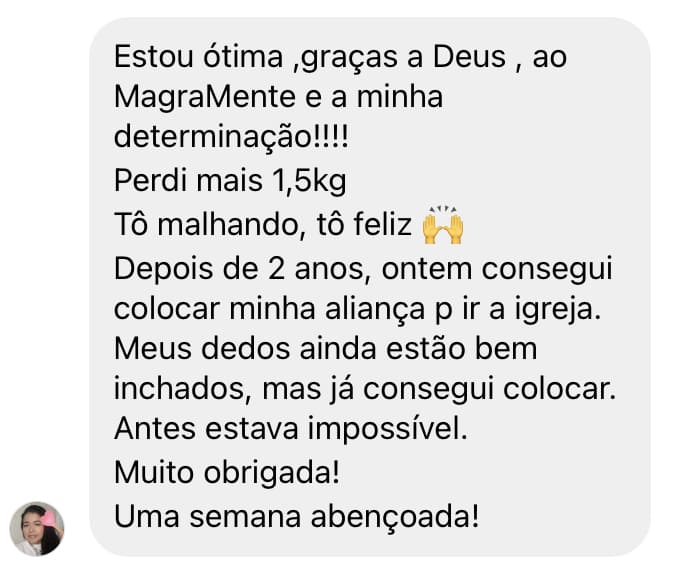This screenshot has height=573, width=694.
Task: Open the sender's profile picture avatar
Action: 37,528
